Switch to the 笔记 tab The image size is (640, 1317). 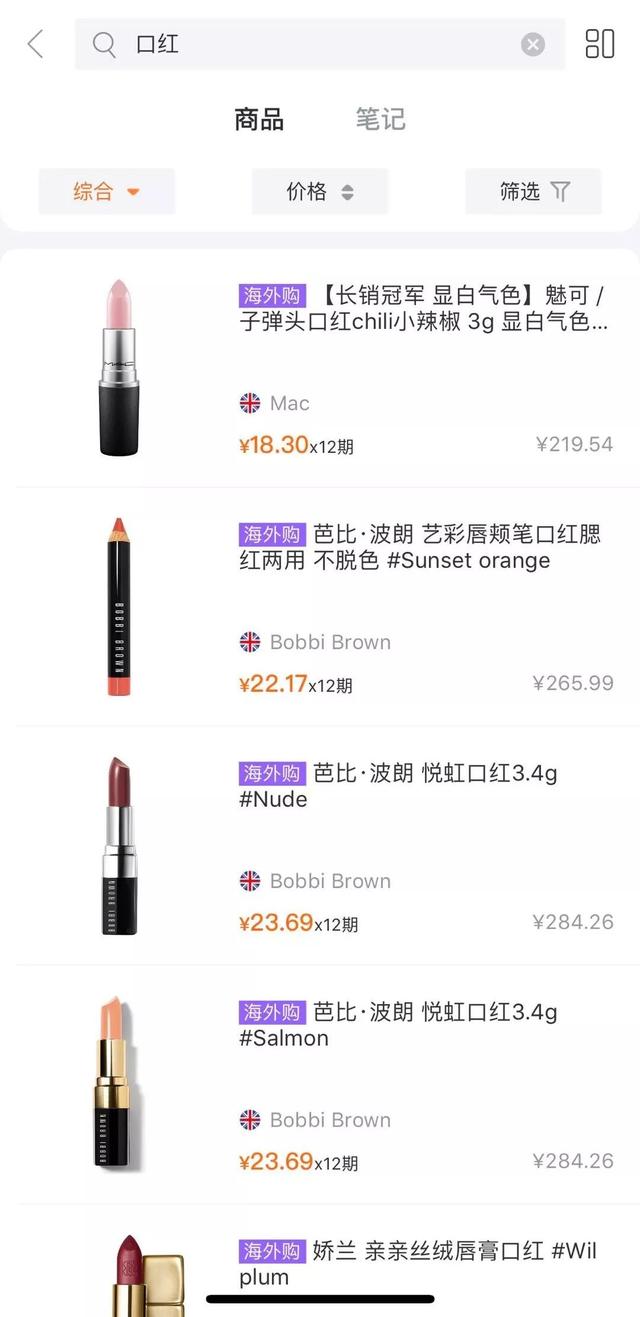tap(380, 120)
